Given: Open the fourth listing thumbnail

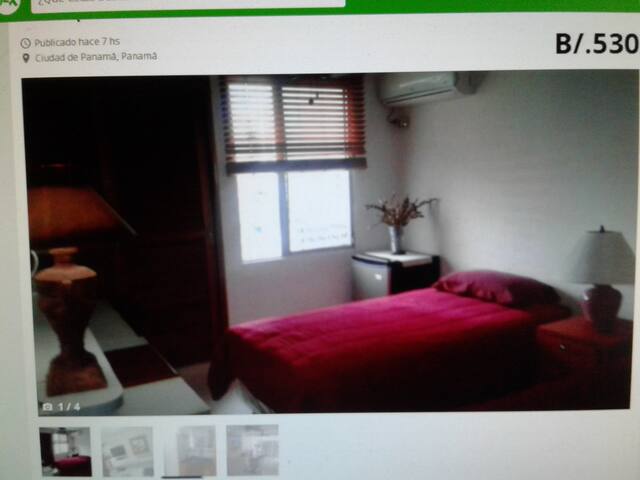Looking at the screenshot, I should (252, 450).
